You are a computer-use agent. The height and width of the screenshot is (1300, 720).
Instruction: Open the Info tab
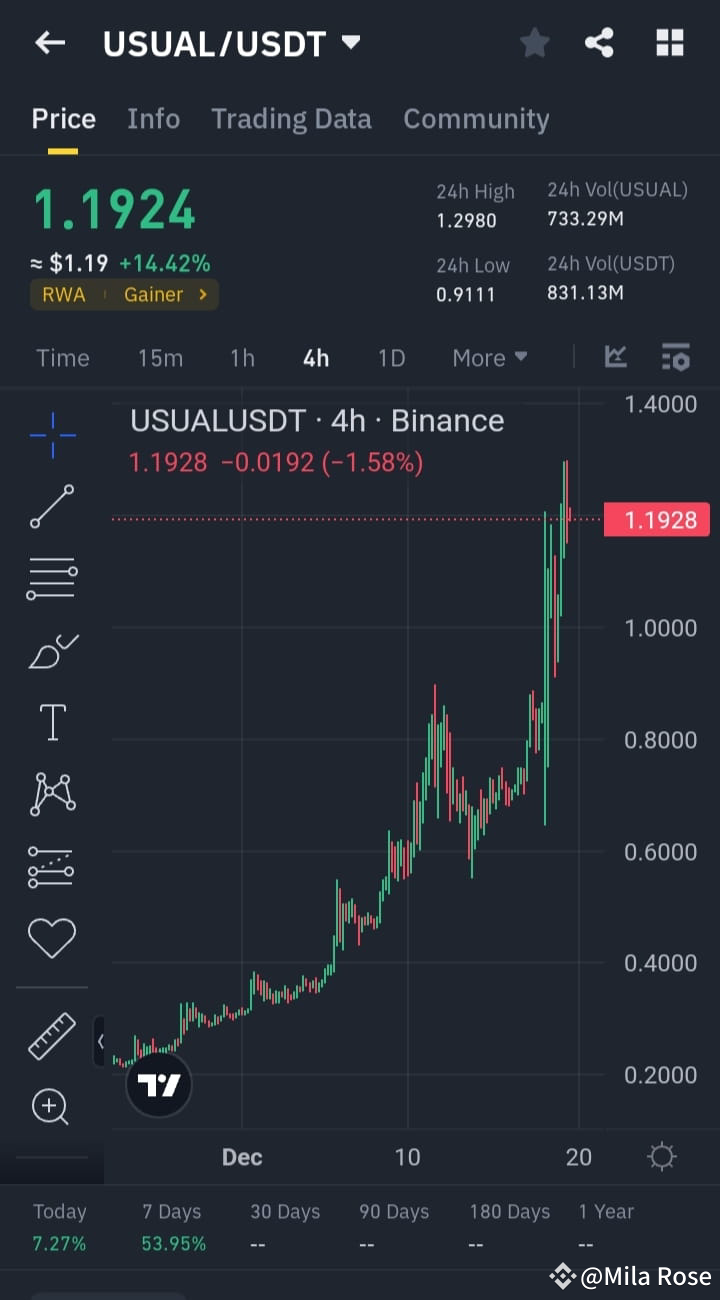tap(153, 118)
